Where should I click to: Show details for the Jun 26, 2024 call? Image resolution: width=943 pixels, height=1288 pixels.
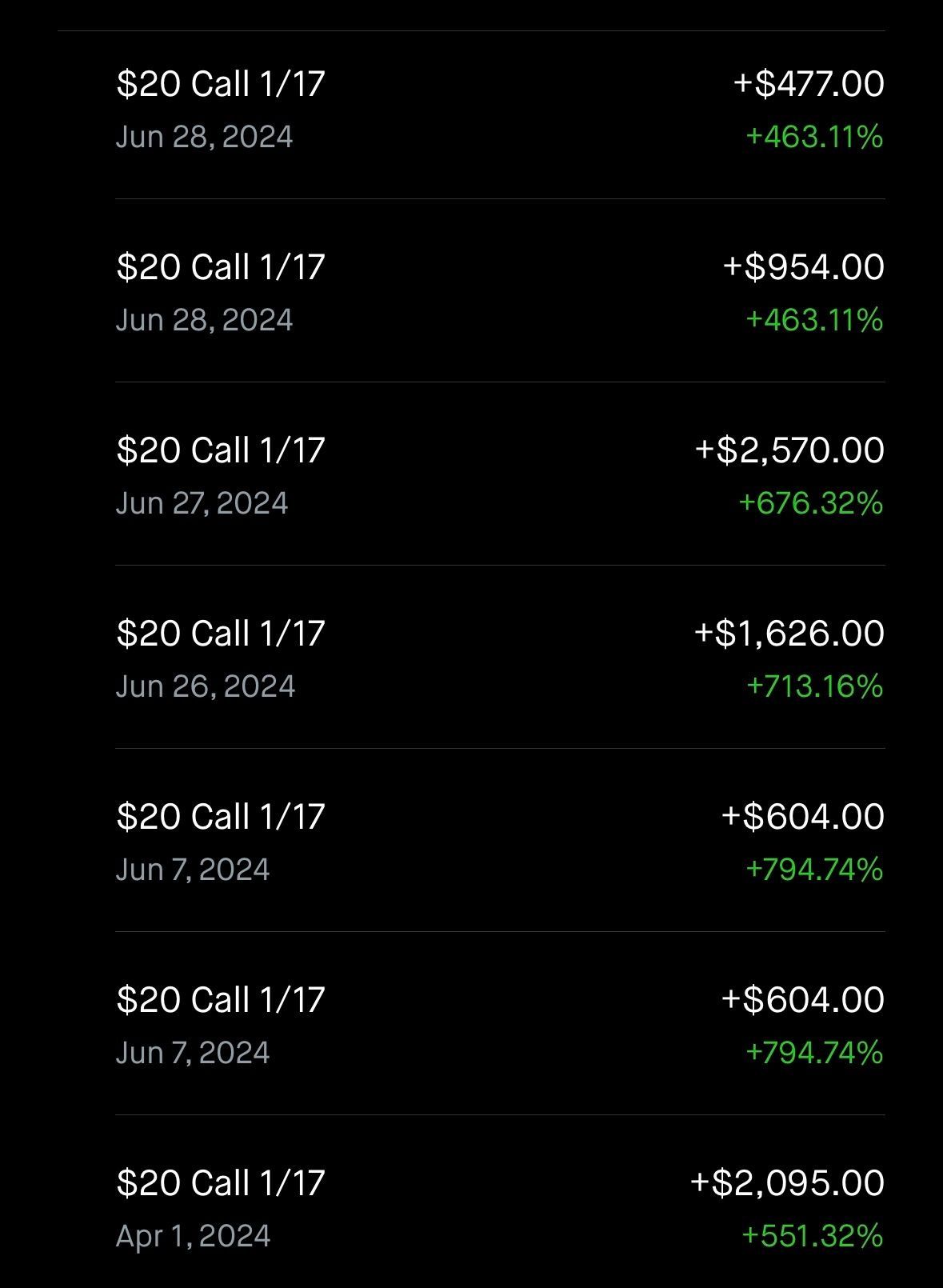499,659
